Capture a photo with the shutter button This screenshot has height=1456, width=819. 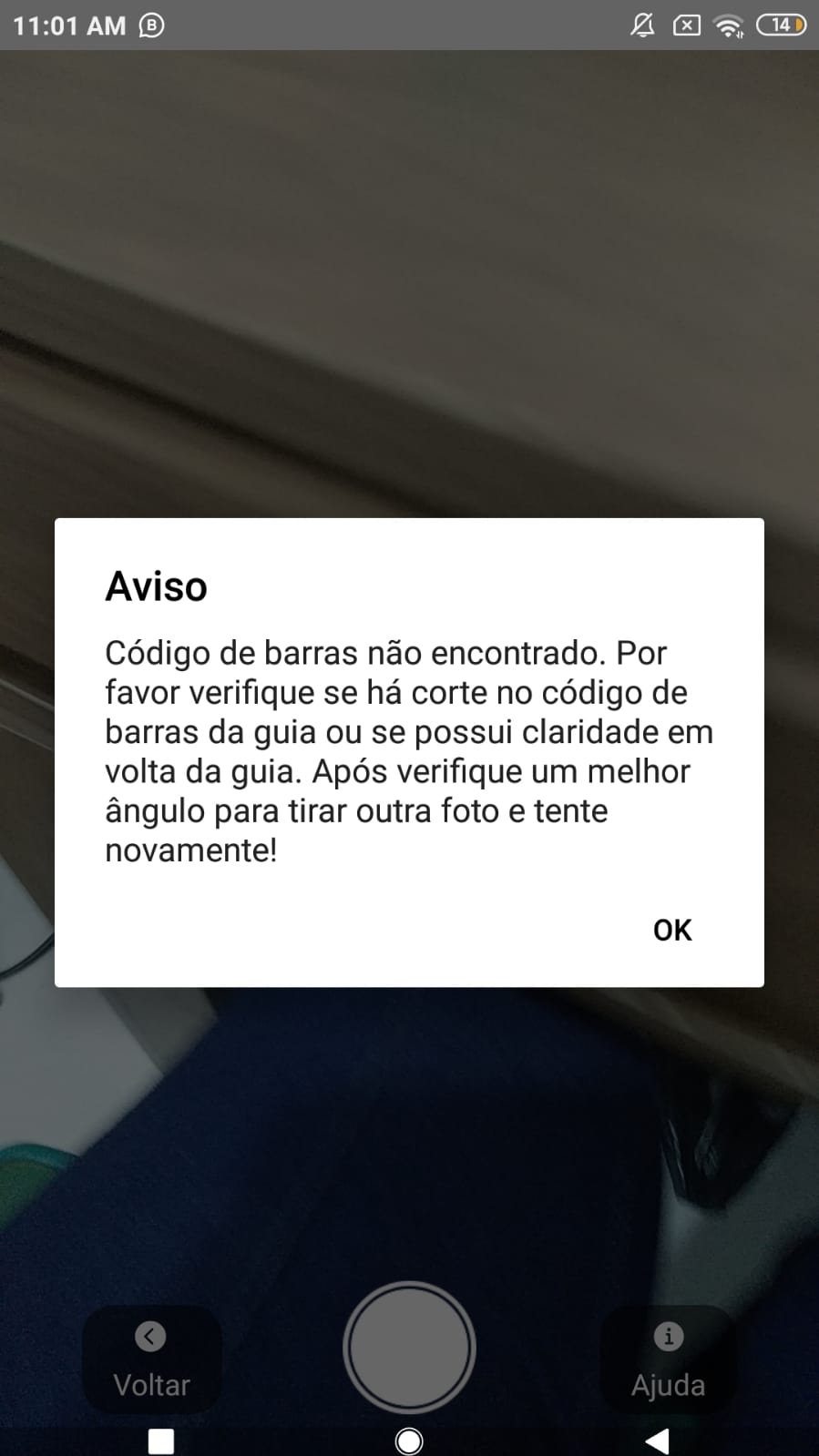(409, 1347)
